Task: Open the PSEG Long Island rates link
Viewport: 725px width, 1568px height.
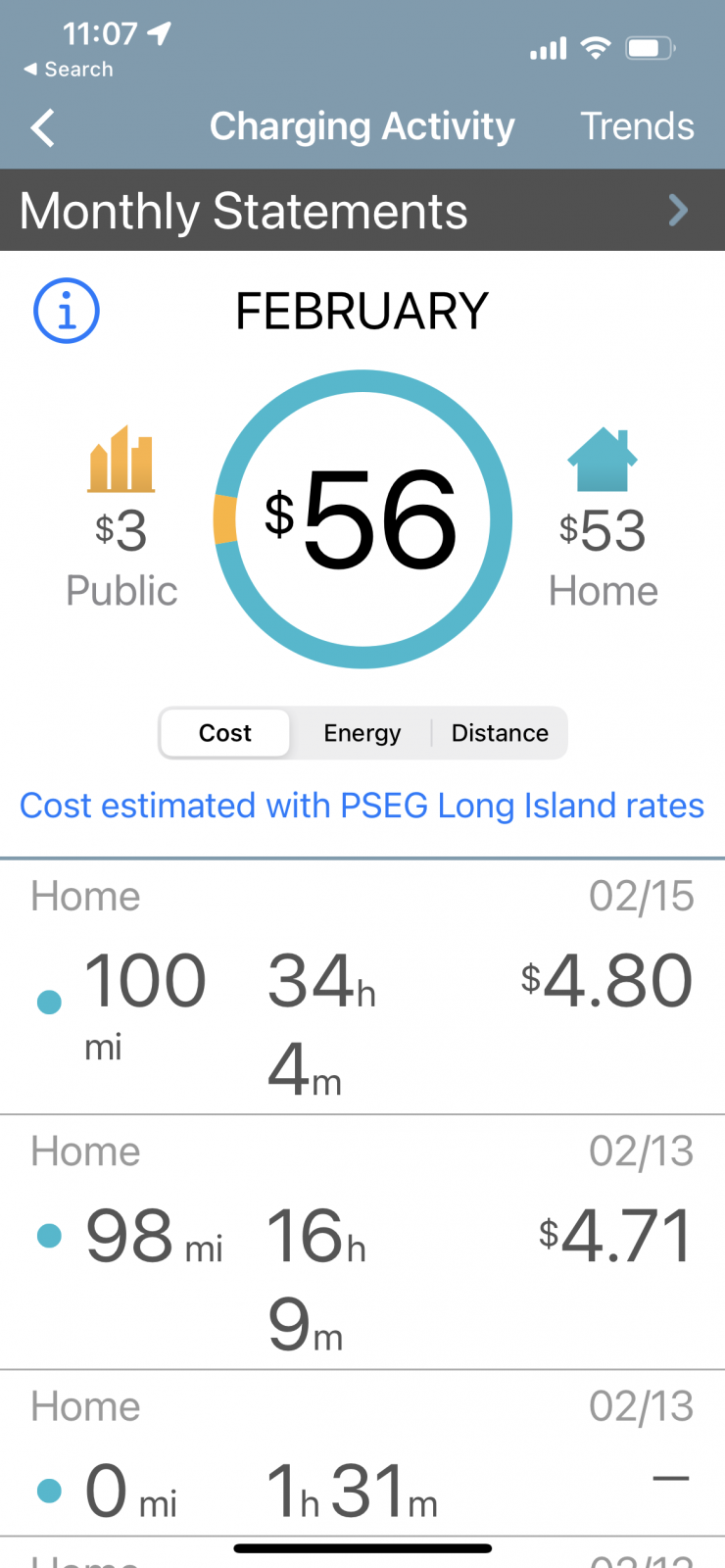Action: pyautogui.click(x=362, y=806)
